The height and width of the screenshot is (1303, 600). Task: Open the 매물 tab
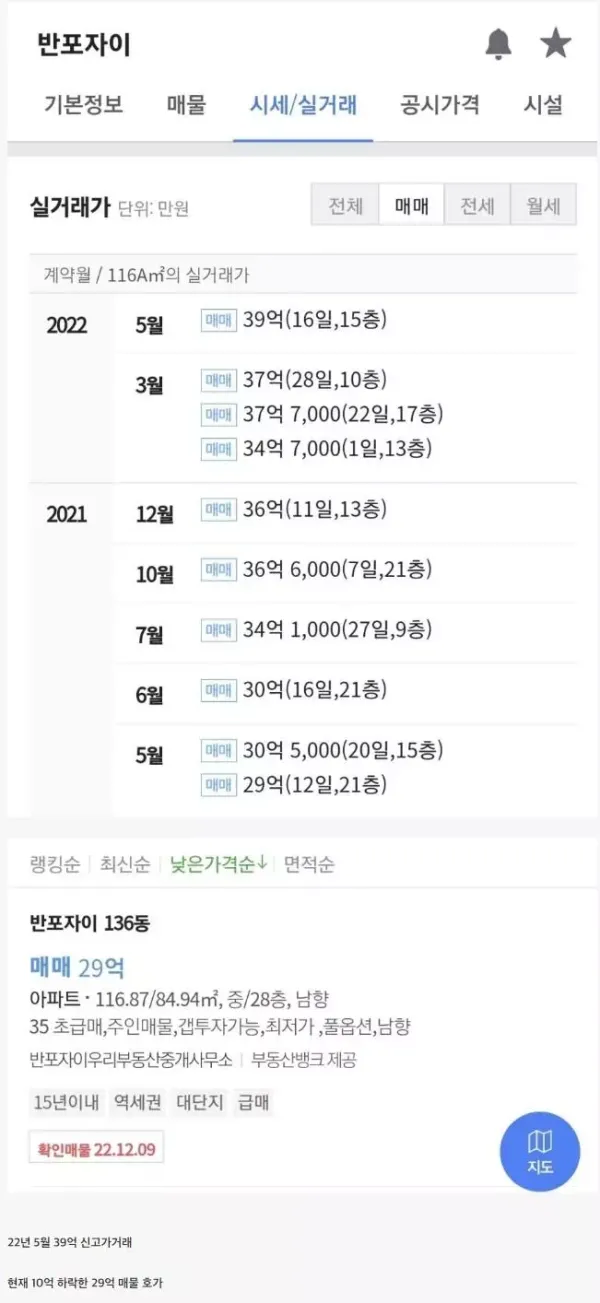[x=186, y=105]
